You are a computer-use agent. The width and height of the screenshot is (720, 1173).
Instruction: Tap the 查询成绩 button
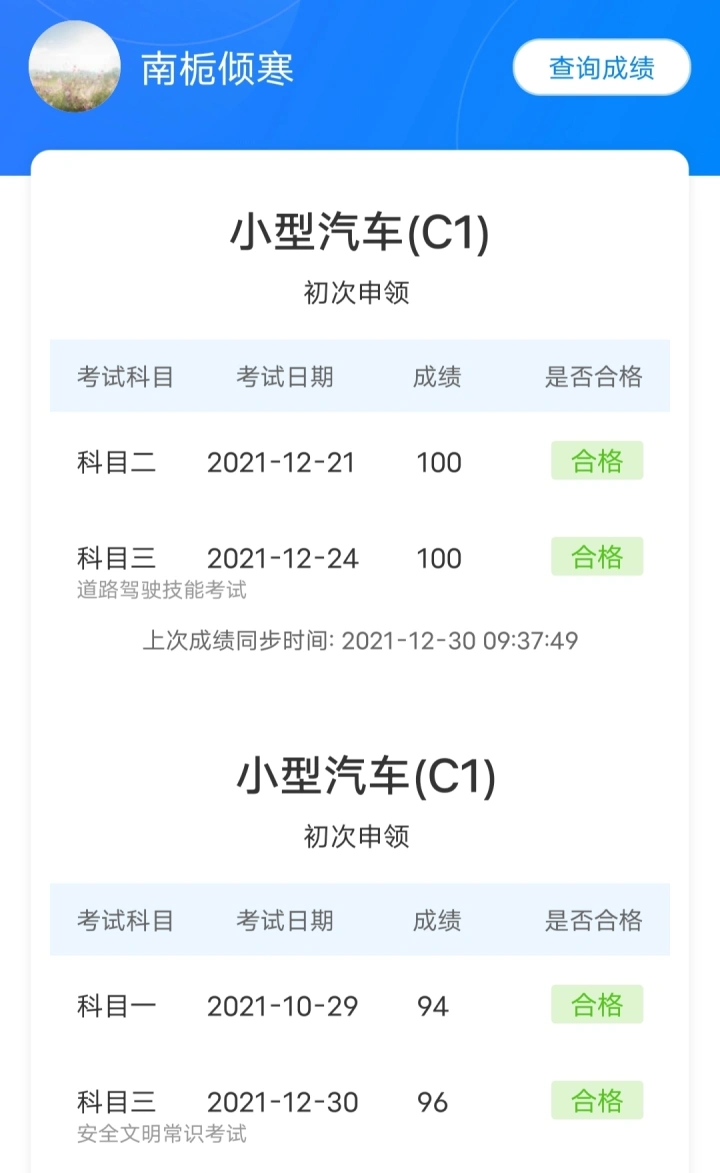[601, 67]
